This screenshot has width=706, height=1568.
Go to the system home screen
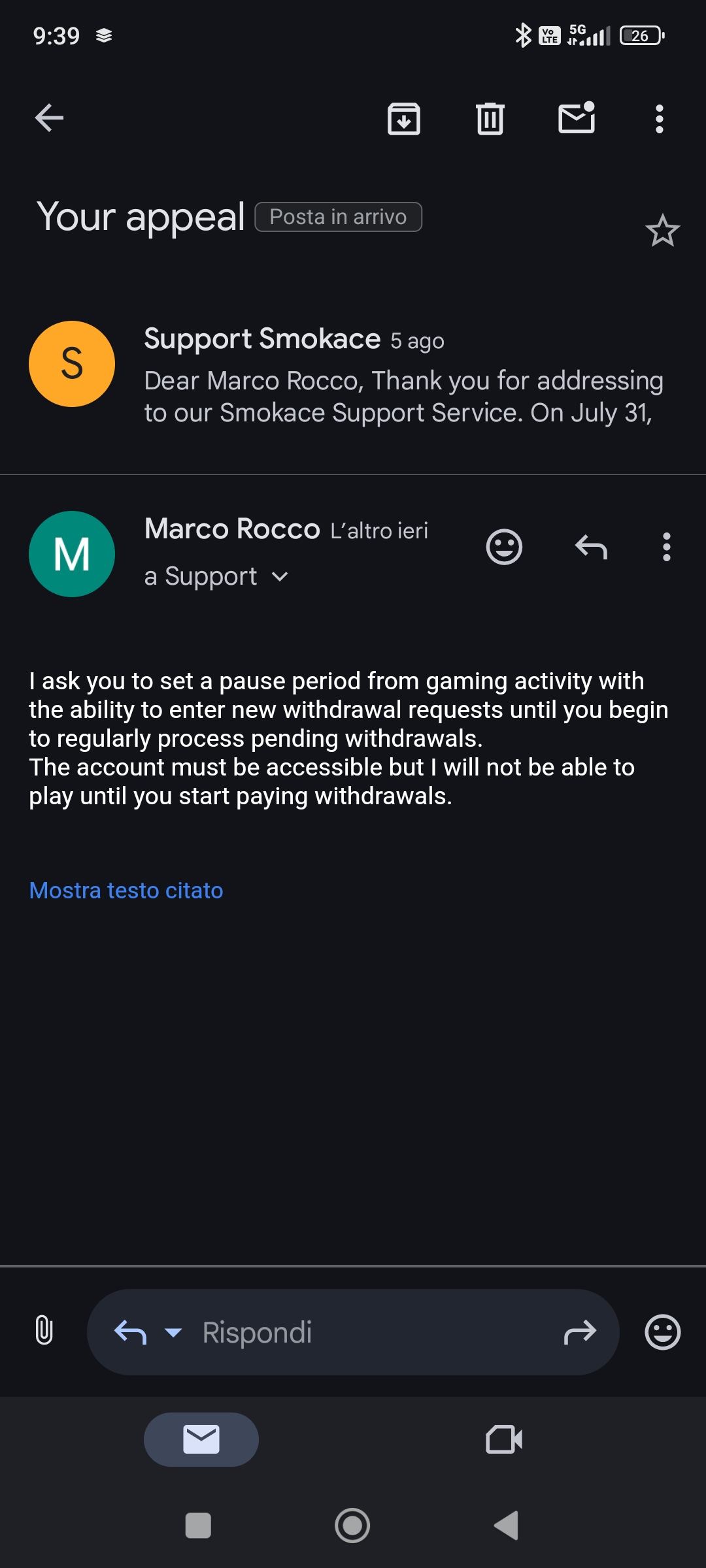click(352, 1526)
